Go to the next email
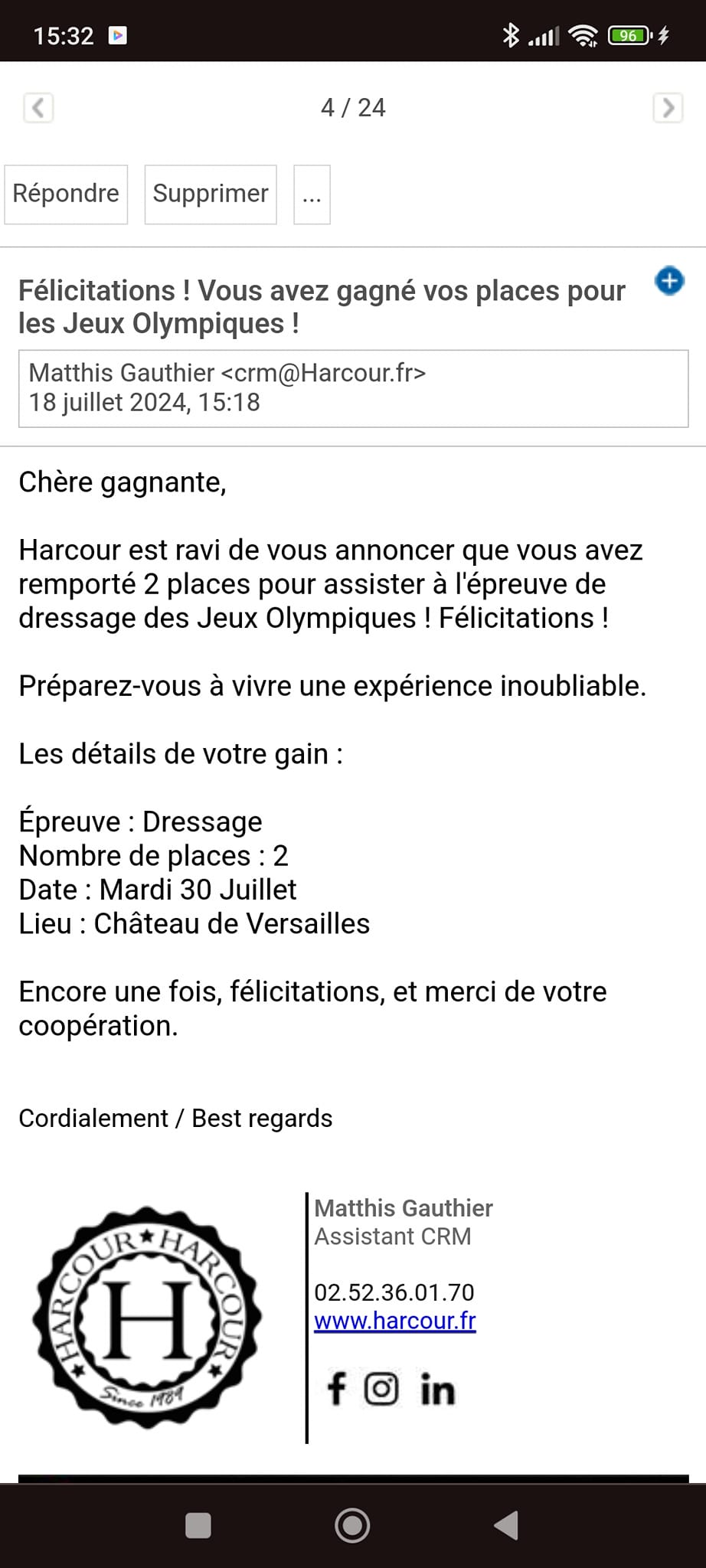This screenshot has width=706, height=1568. click(668, 108)
